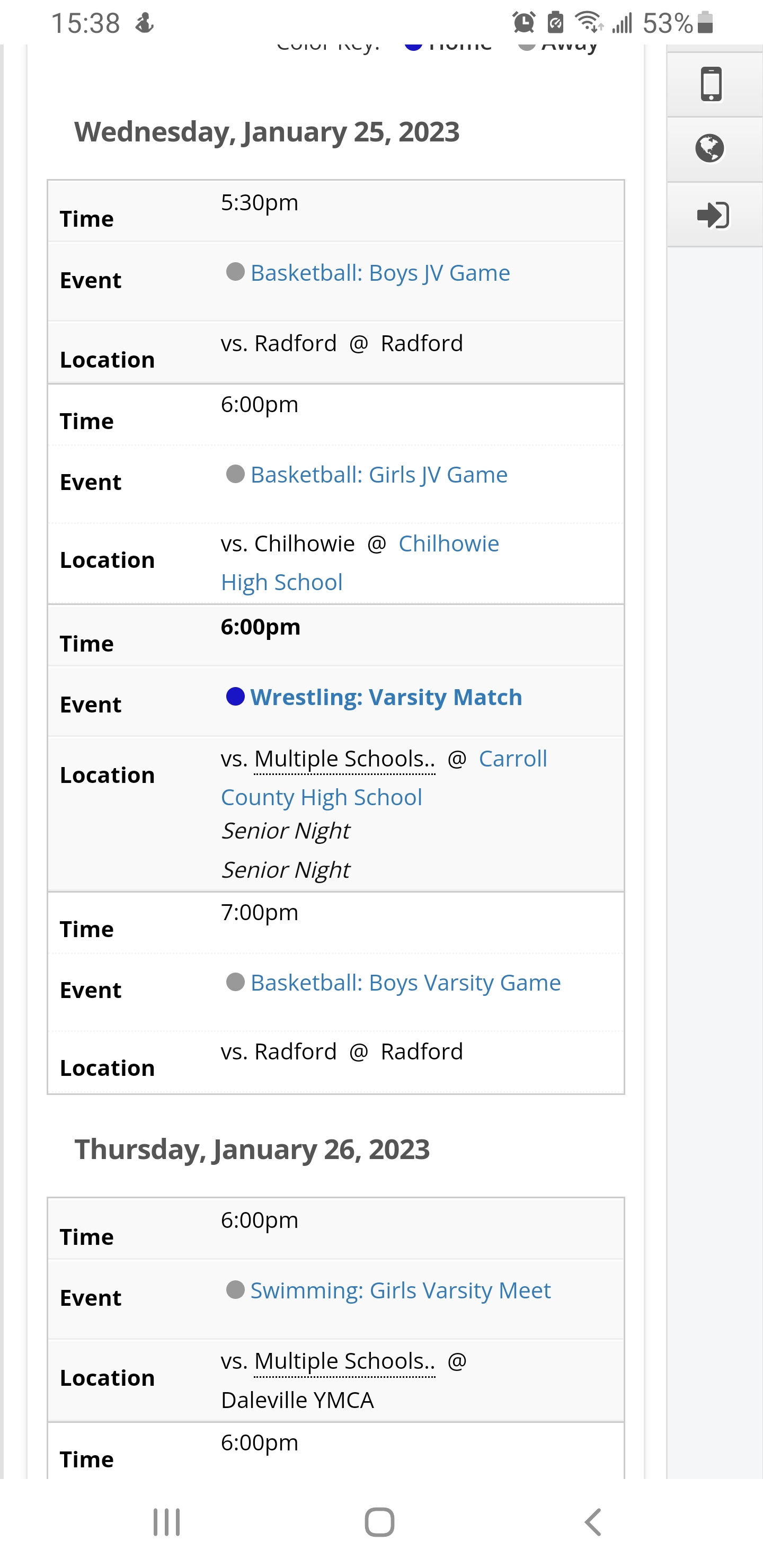Screen dimensions: 763x1568
Task: Open the globe icon in side panel
Action: [710, 148]
